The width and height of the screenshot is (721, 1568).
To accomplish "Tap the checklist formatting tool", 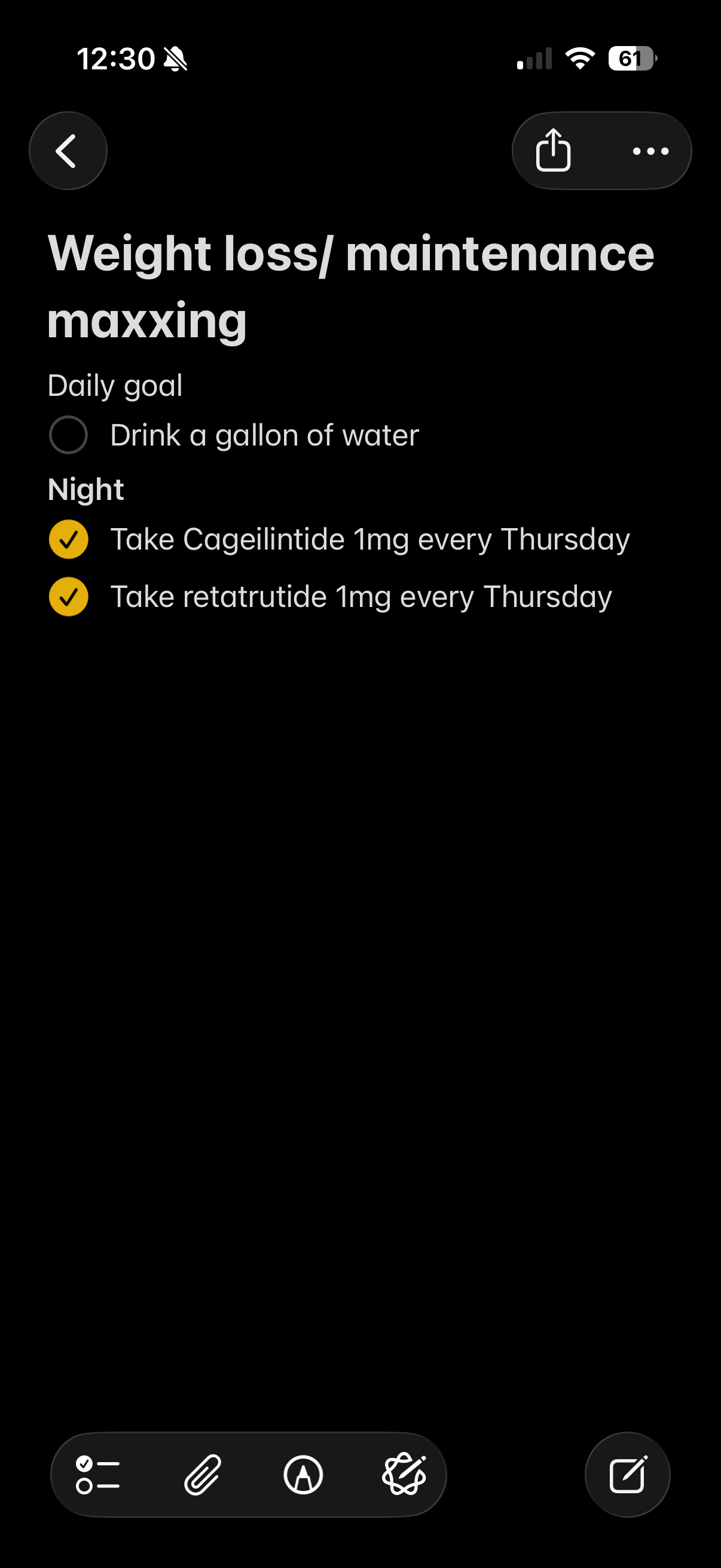I will (97, 1474).
